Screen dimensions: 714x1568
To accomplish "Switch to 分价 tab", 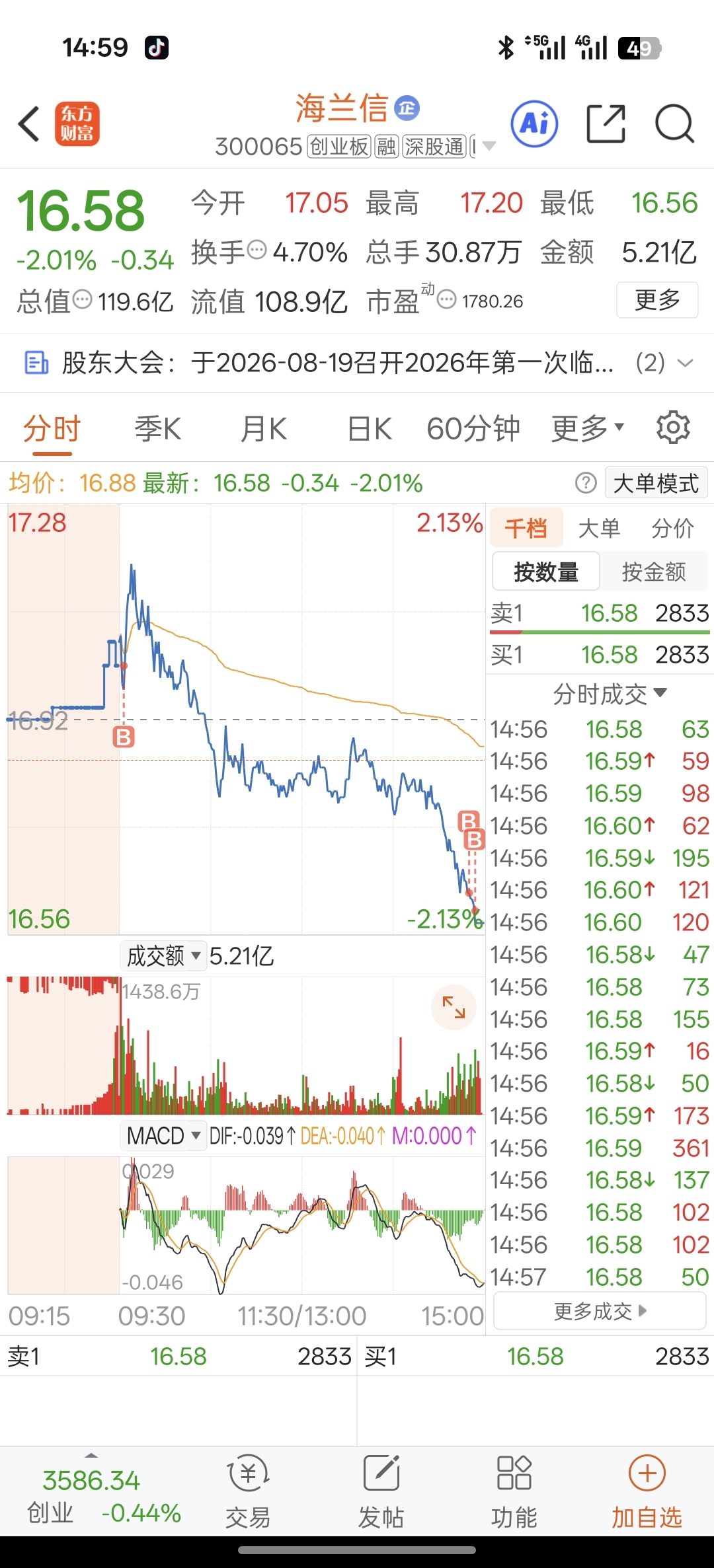I will pyautogui.click(x=673, y=528).
